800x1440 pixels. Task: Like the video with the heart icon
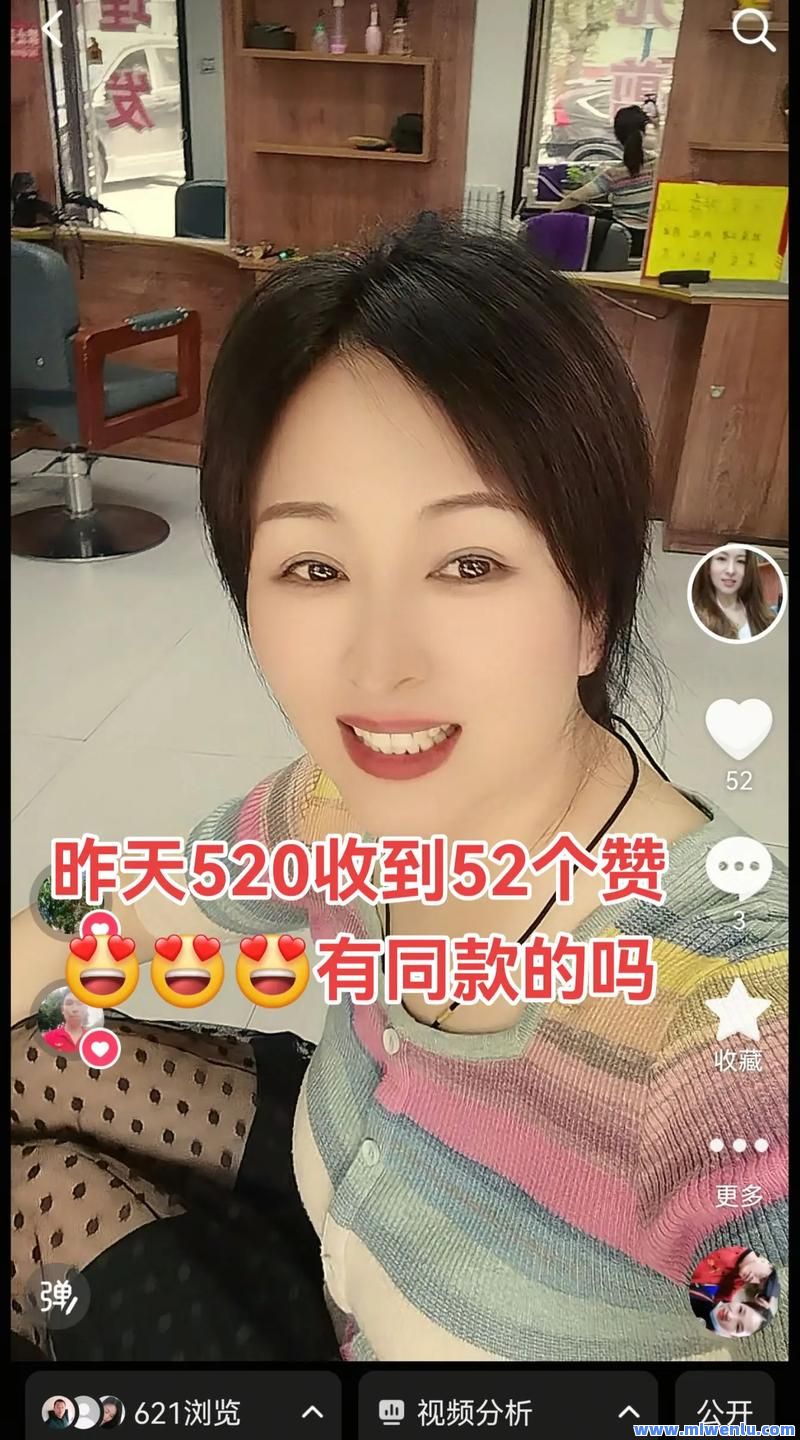point(739,727)
